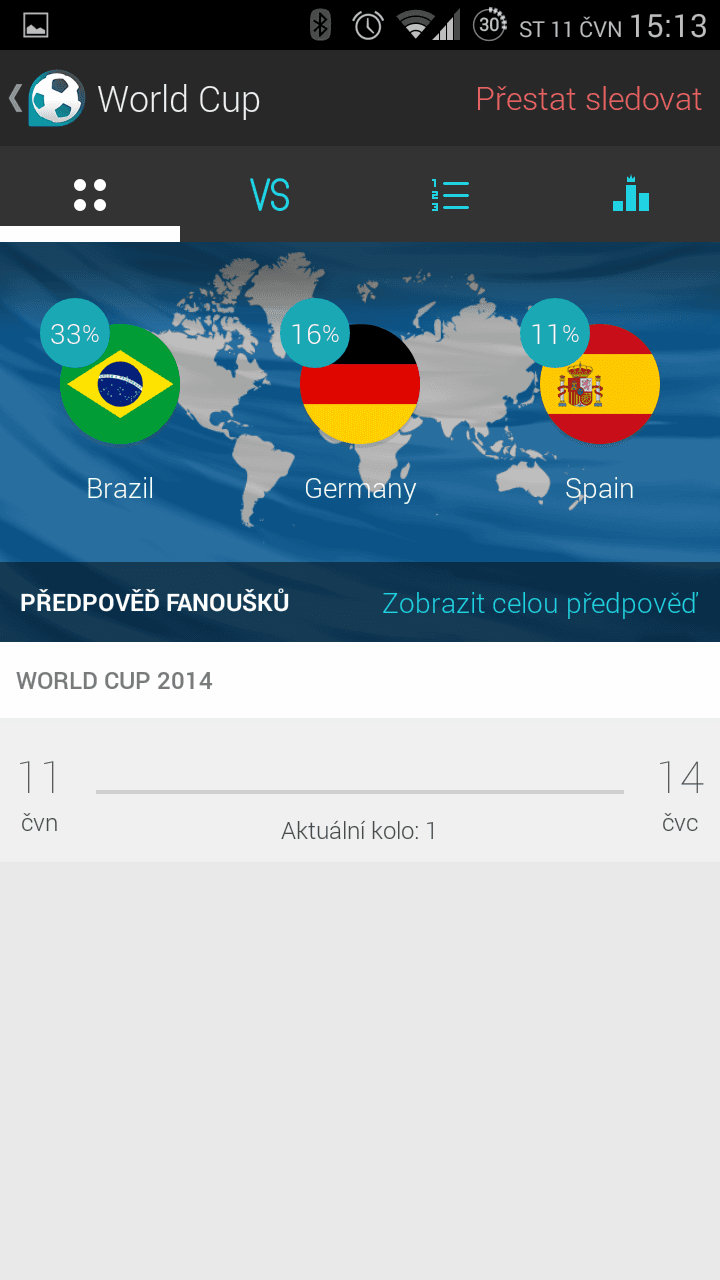720x1280 pixels.
Task: Select the Brazil team label
Action: pos(120,488)
